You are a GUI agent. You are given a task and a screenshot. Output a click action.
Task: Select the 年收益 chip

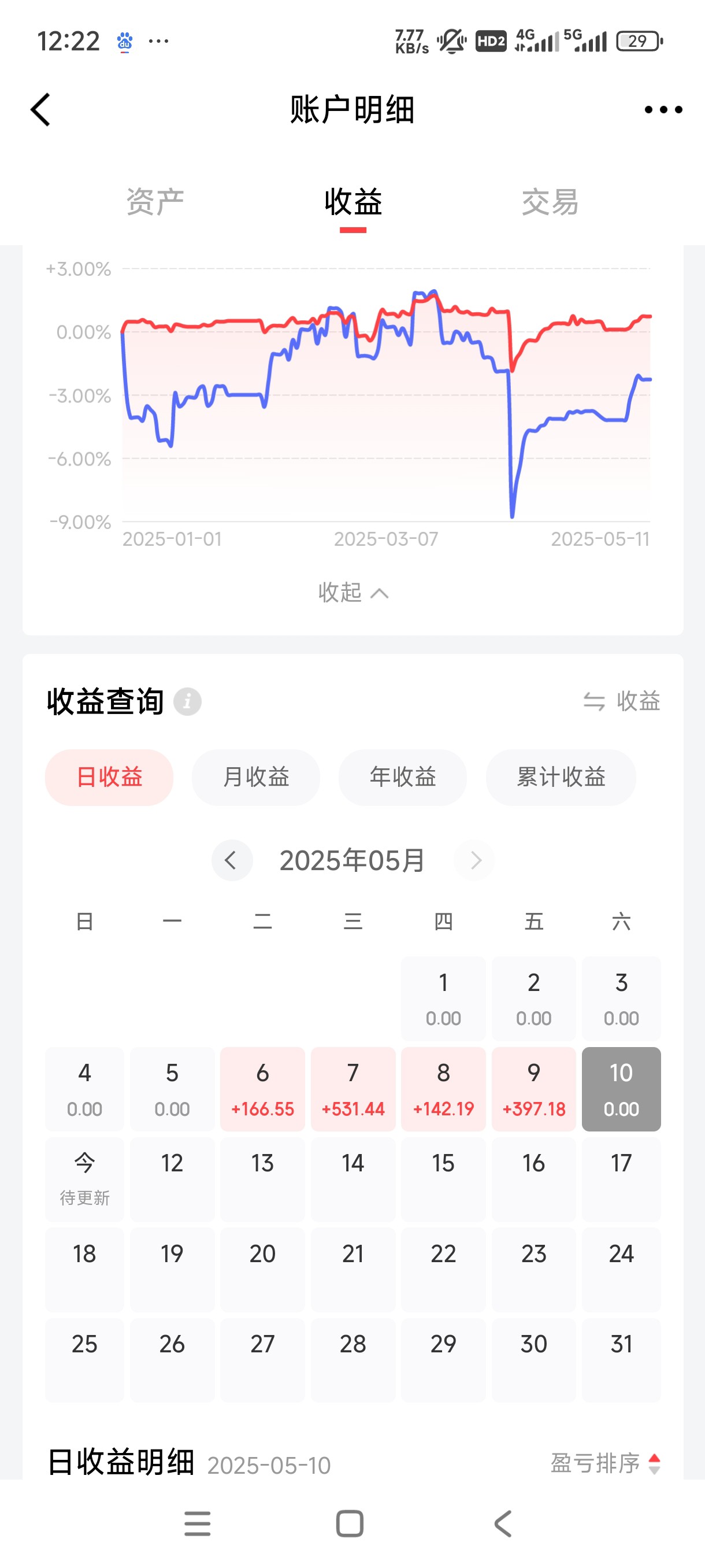click(403, 777)
